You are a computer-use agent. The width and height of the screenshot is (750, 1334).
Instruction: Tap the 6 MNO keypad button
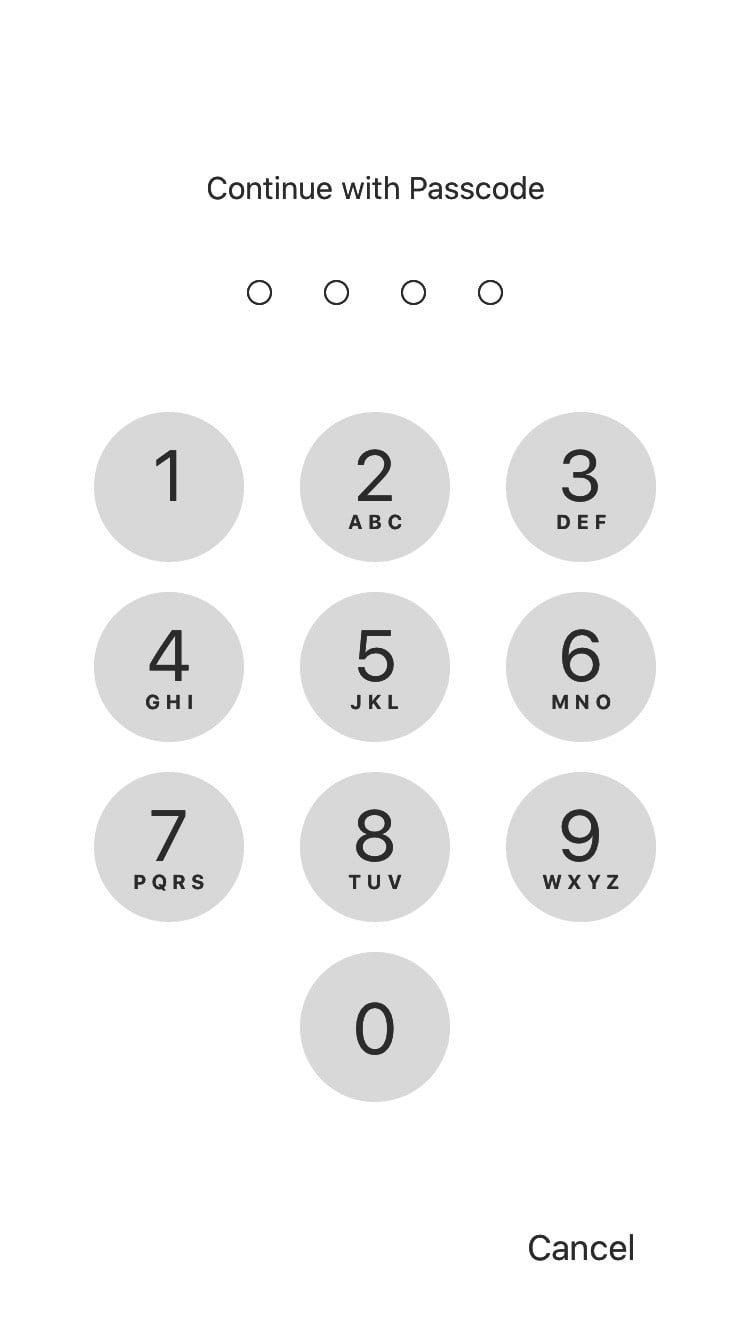click(x=581, y=666)
